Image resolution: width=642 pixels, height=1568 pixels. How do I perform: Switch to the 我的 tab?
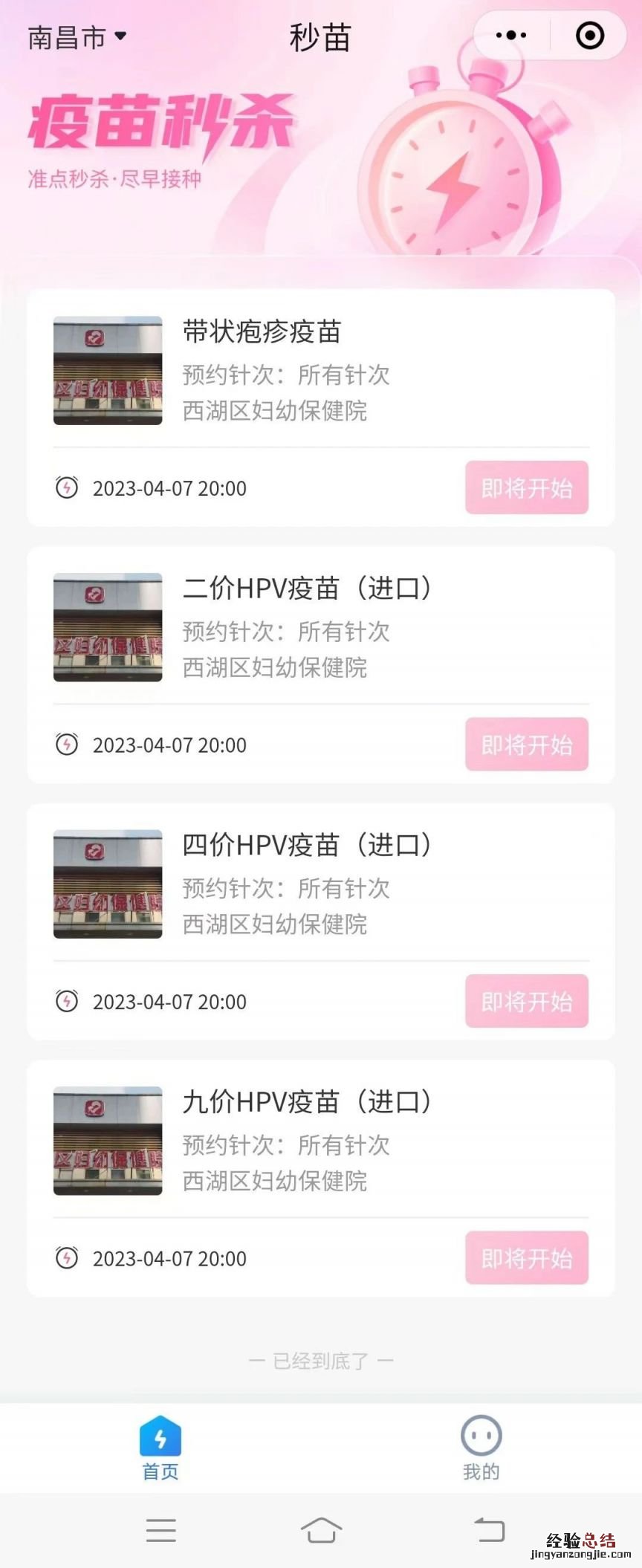tap(481, 1449)
